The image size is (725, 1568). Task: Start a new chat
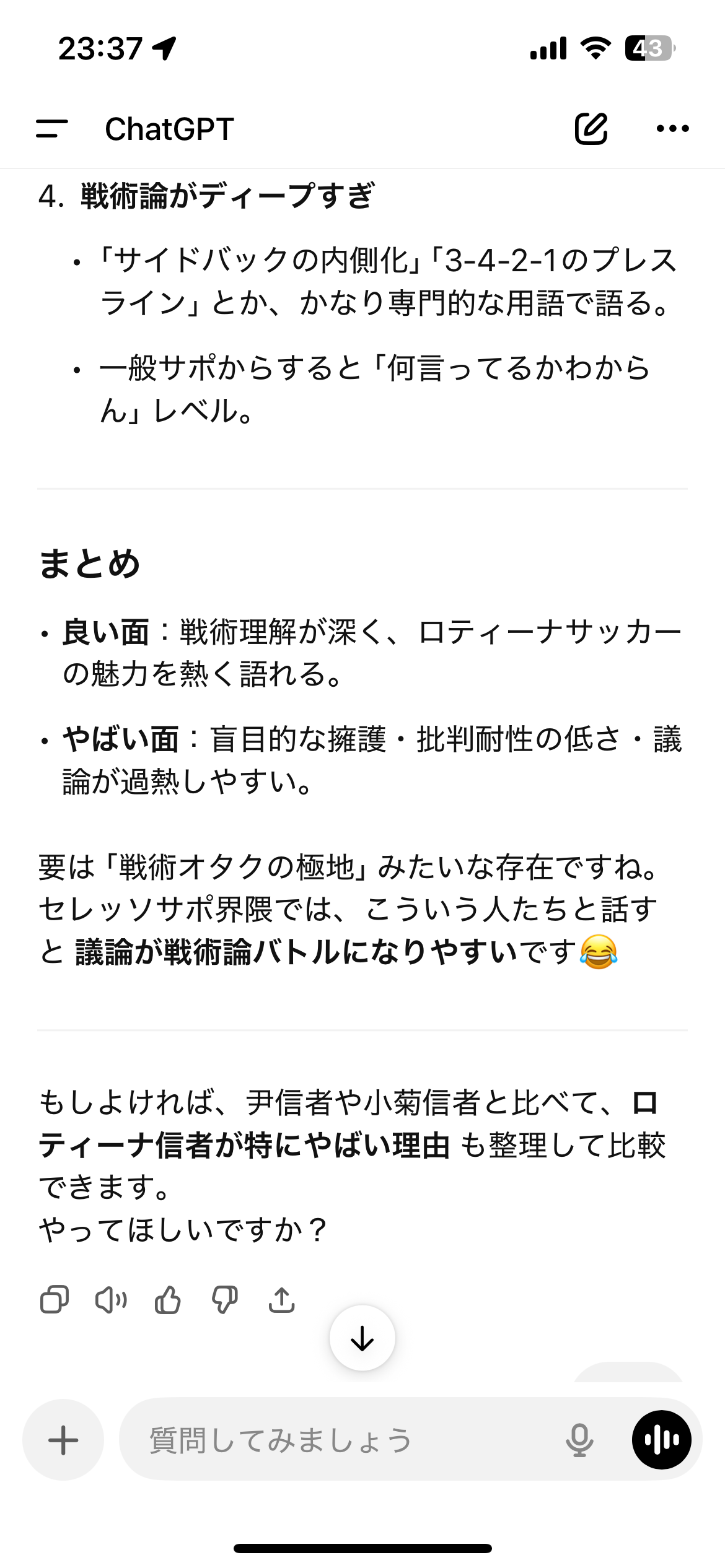tap(591, 129)
